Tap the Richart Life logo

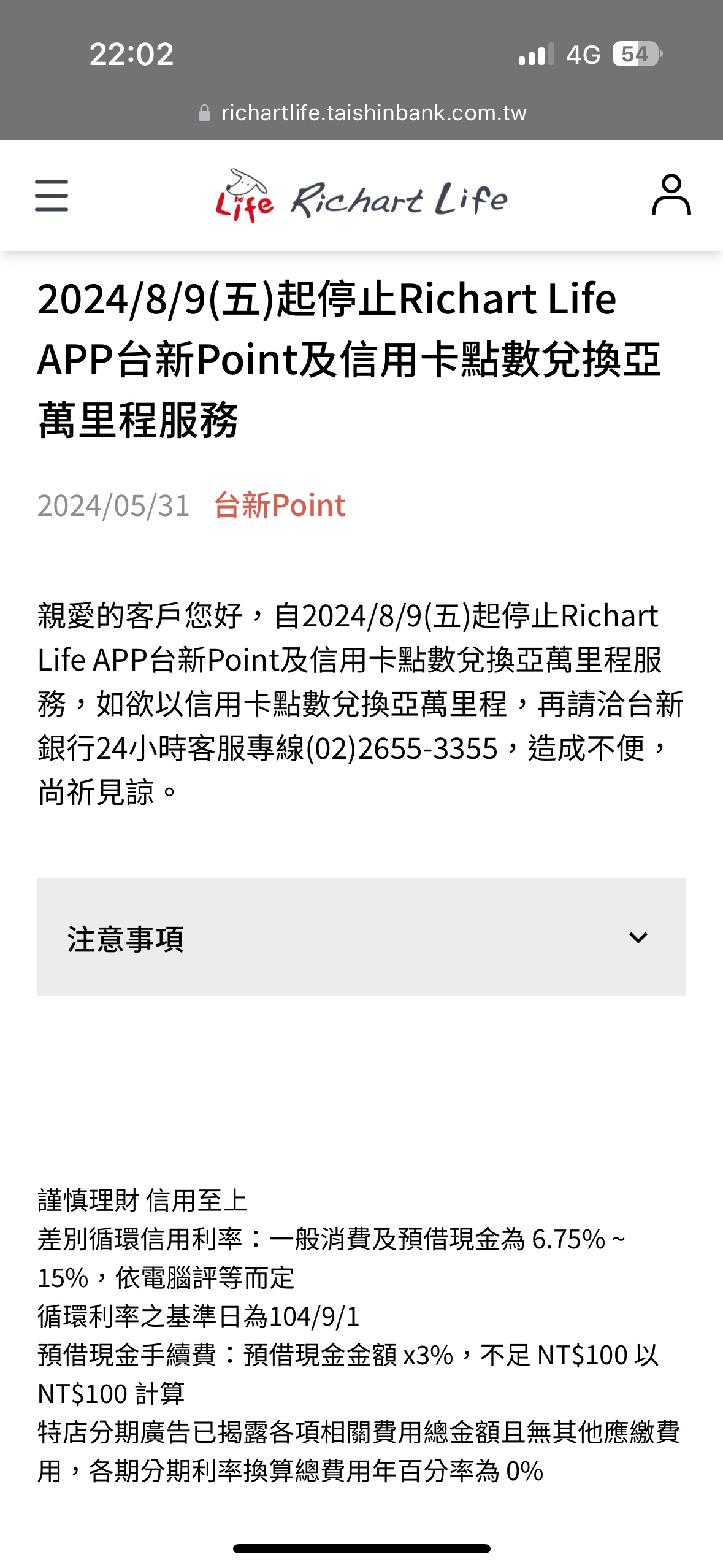[362, 196]
